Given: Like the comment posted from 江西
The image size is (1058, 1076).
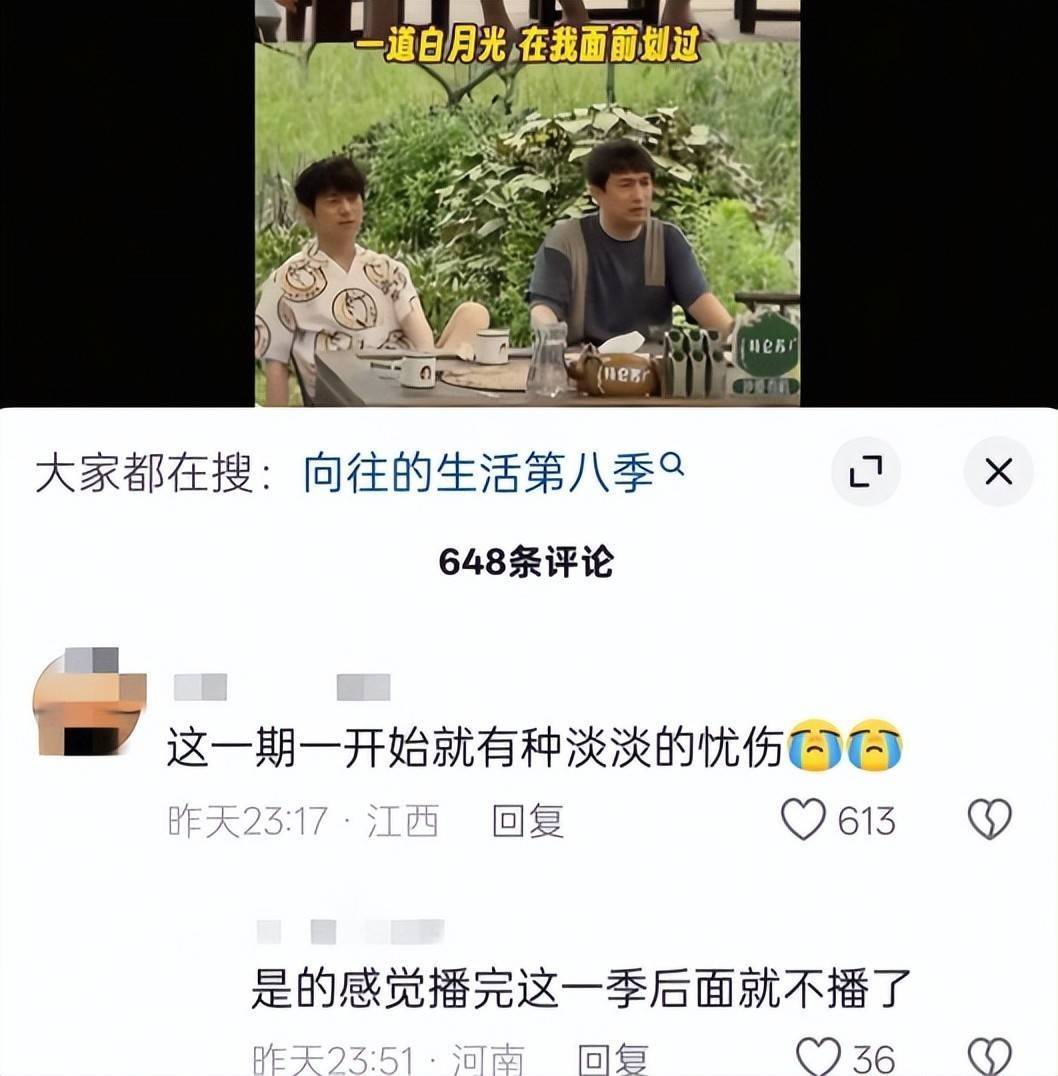Looking at the screenshot, I should coord(803,820).
